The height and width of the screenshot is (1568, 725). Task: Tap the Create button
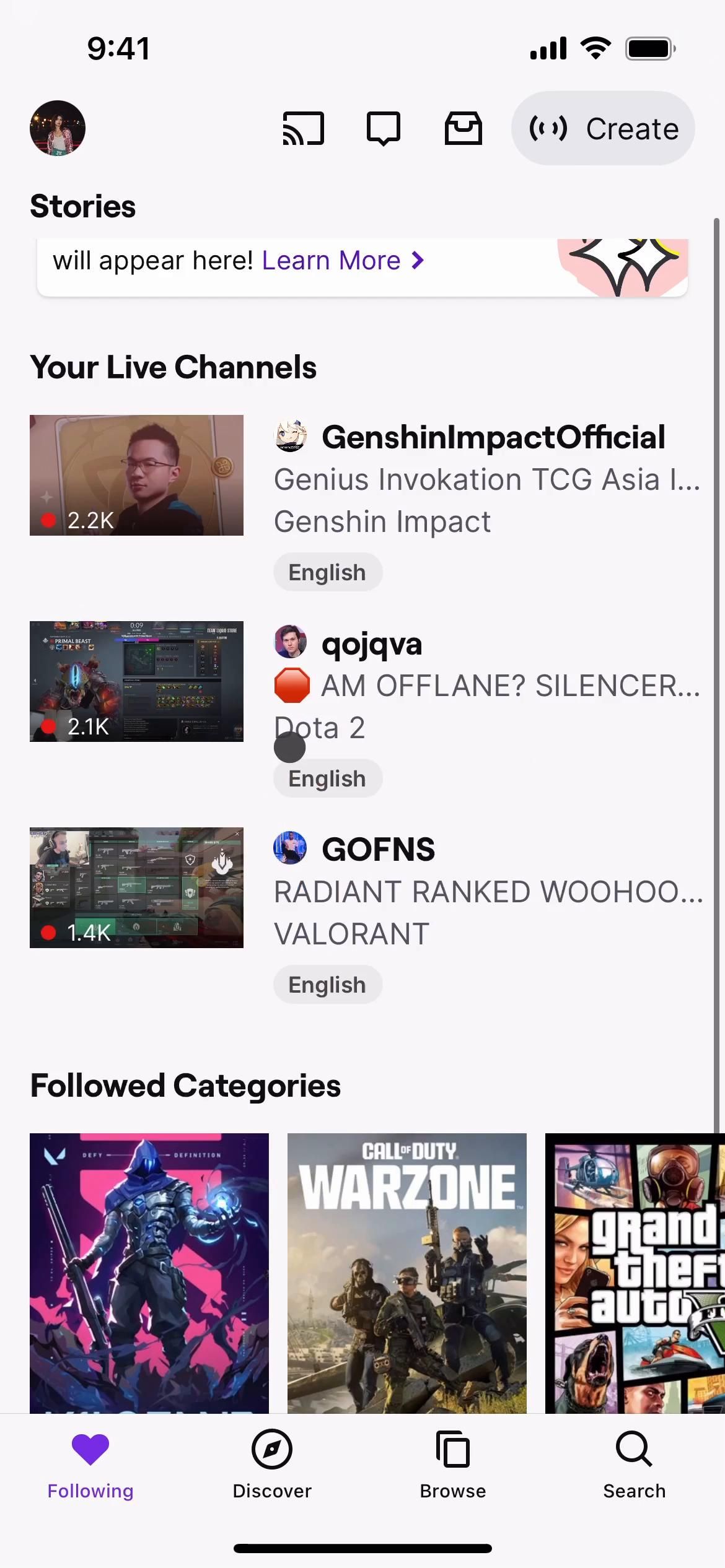[603, 128]
